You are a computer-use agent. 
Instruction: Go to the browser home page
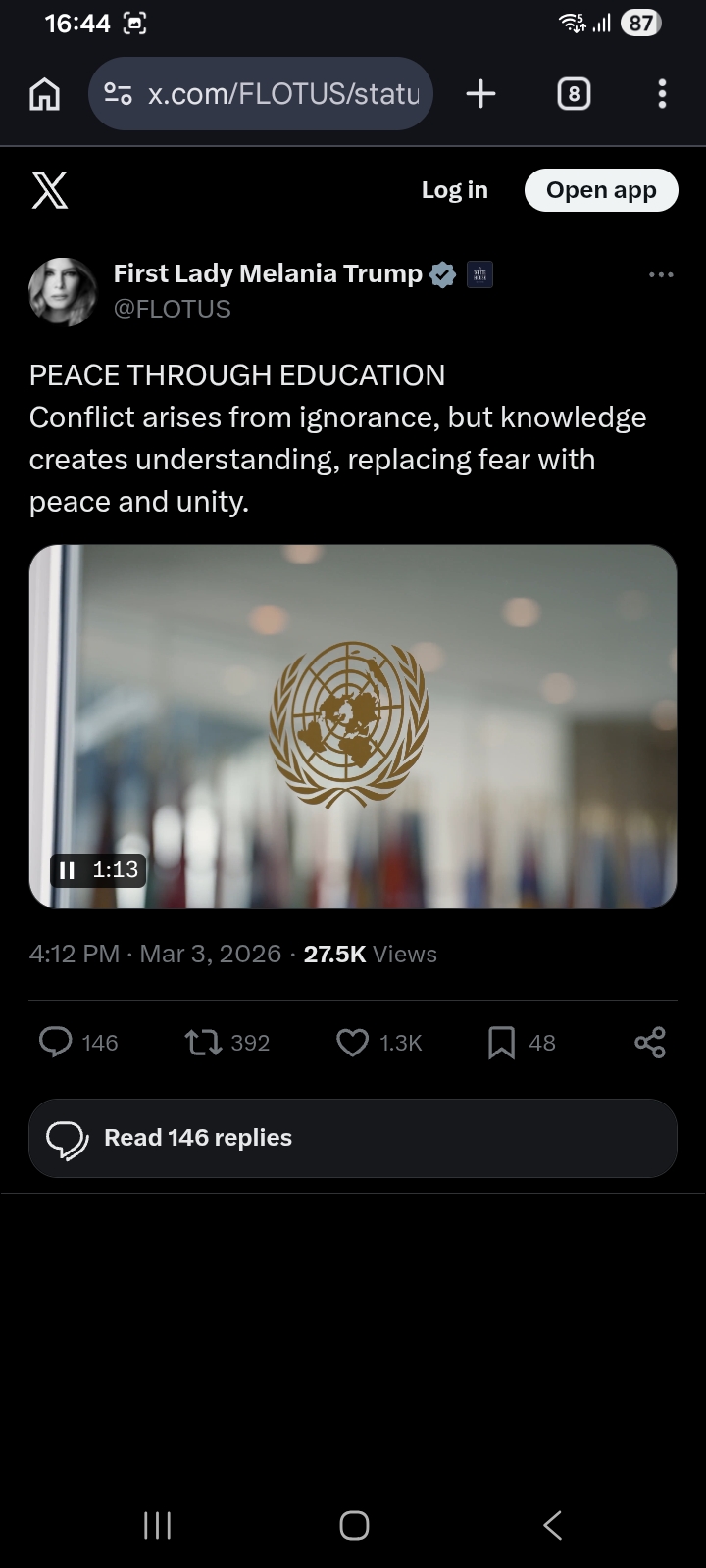(x=45, y=94)
